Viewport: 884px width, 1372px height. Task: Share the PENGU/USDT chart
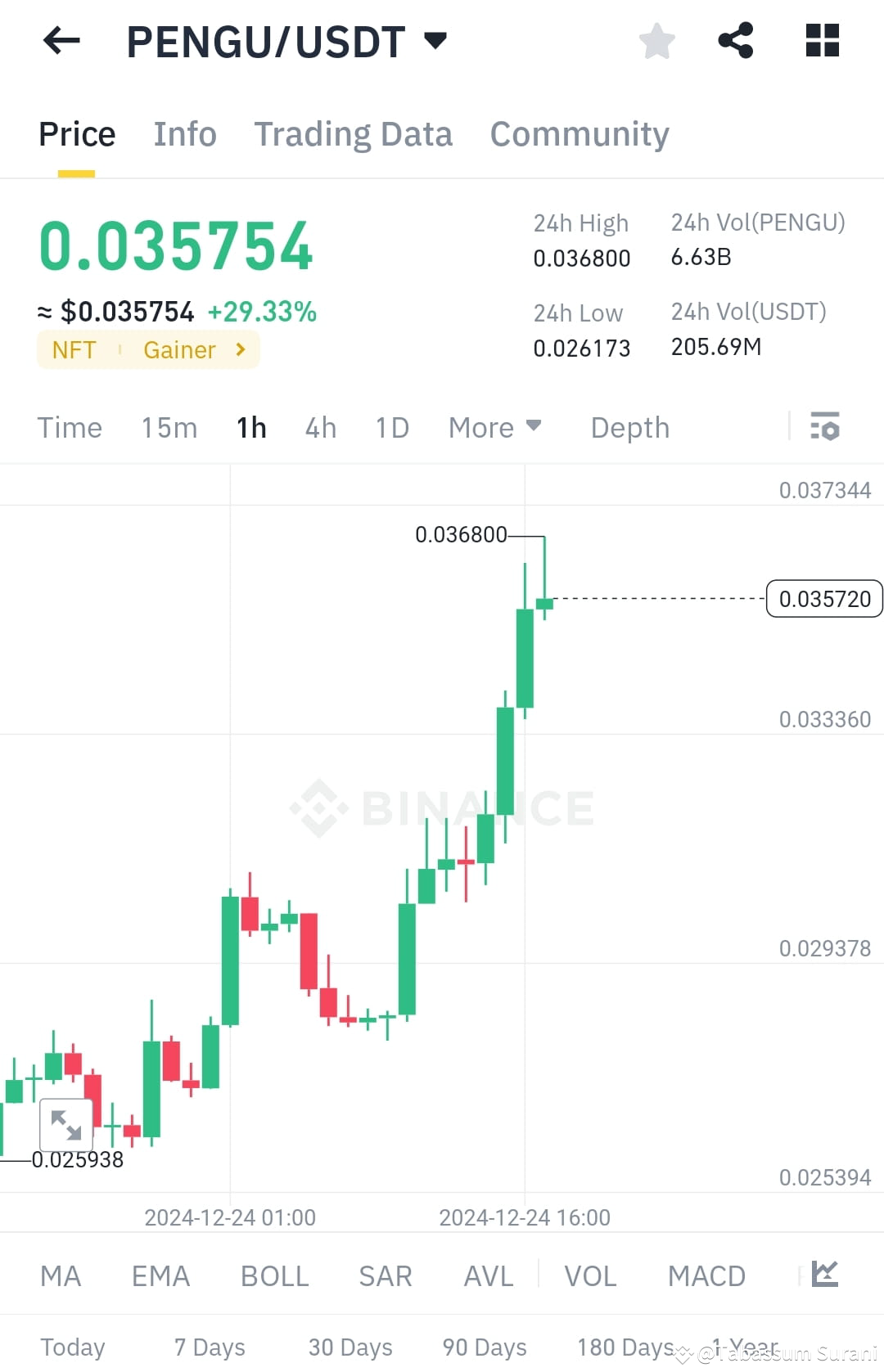coord(736,40)
